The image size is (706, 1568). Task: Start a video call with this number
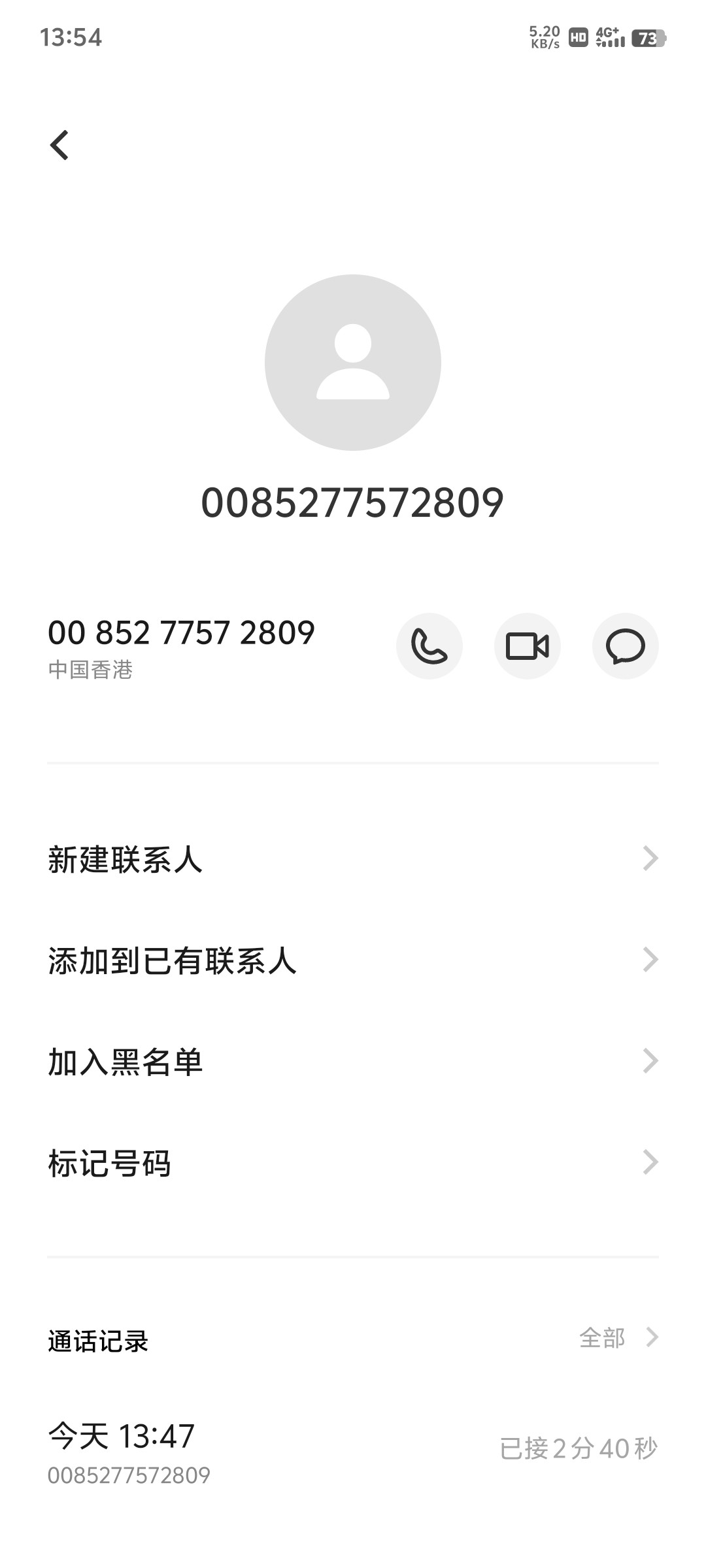[x=528, y=646]
